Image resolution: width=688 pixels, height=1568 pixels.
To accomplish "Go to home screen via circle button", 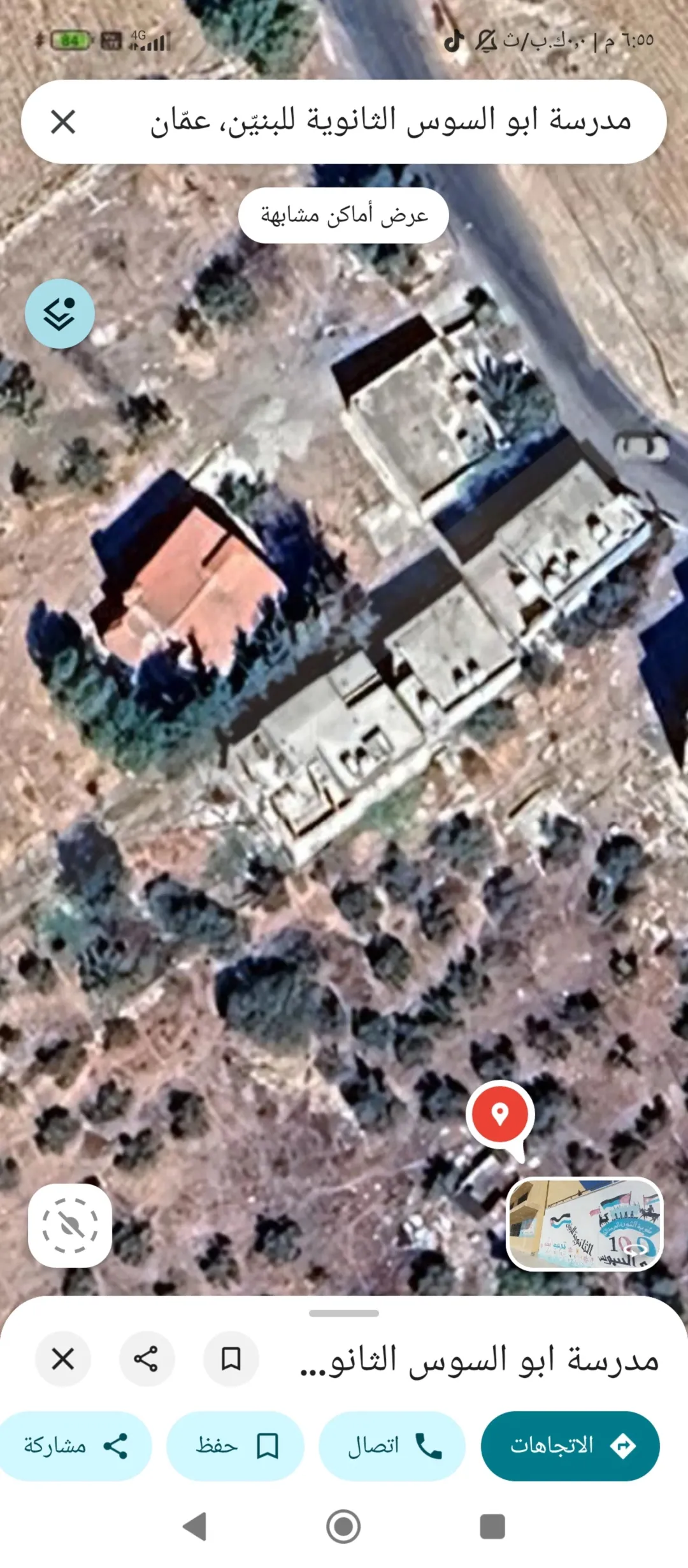I will (x=343, y=1526).
